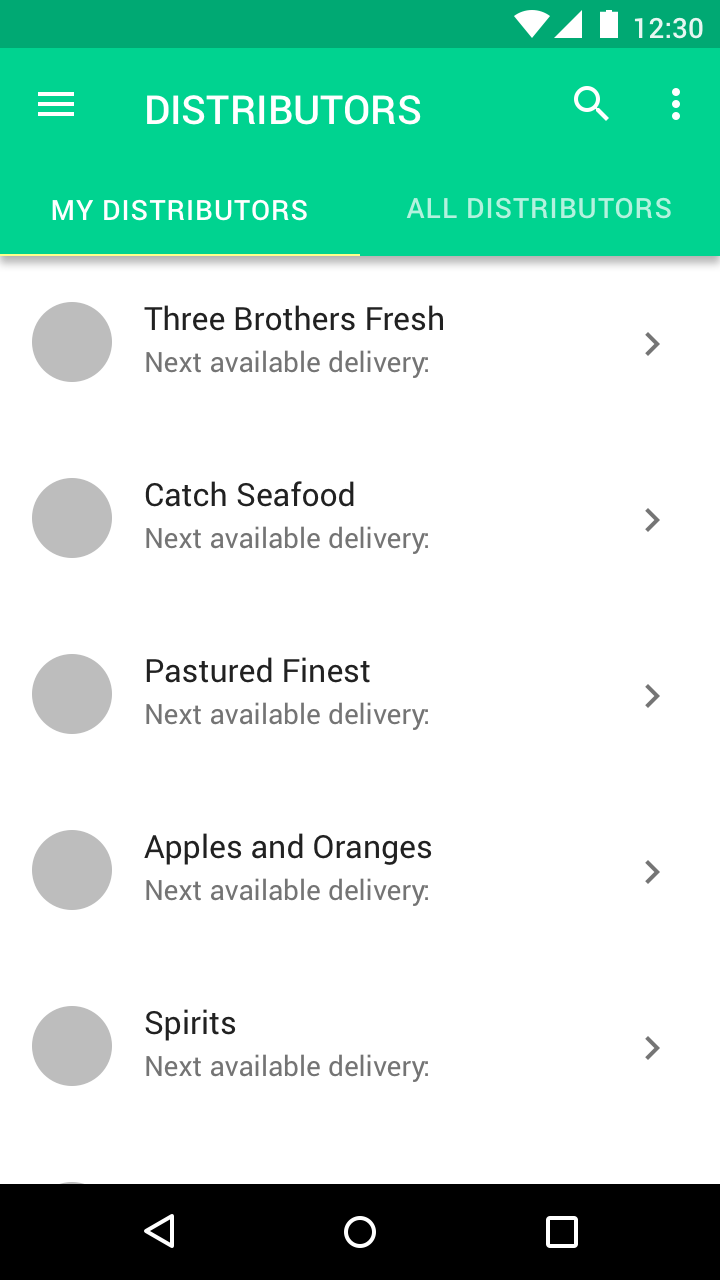Go back using the system back button

[x=160, y=1231]
